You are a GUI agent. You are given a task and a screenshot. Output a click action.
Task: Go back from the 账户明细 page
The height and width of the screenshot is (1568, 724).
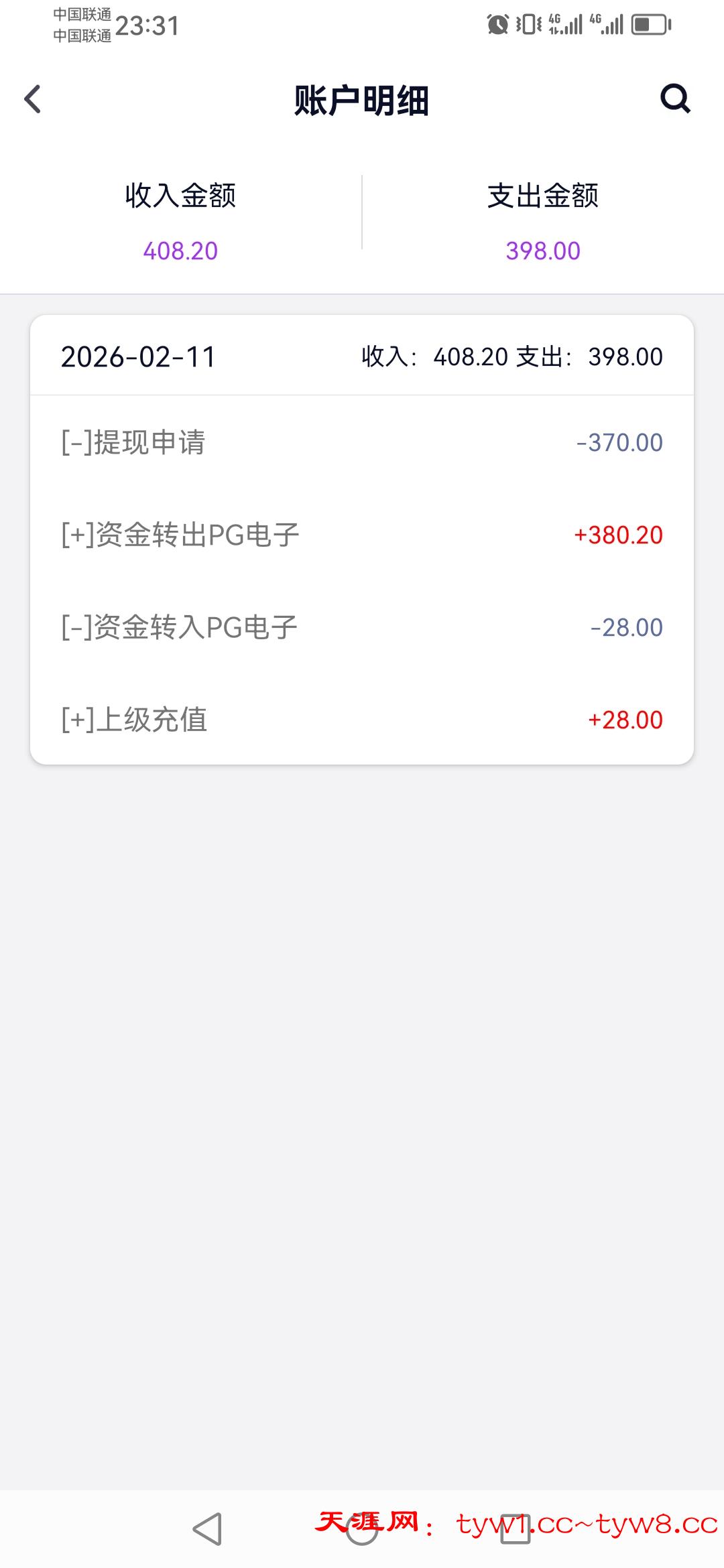click(33, 99)
